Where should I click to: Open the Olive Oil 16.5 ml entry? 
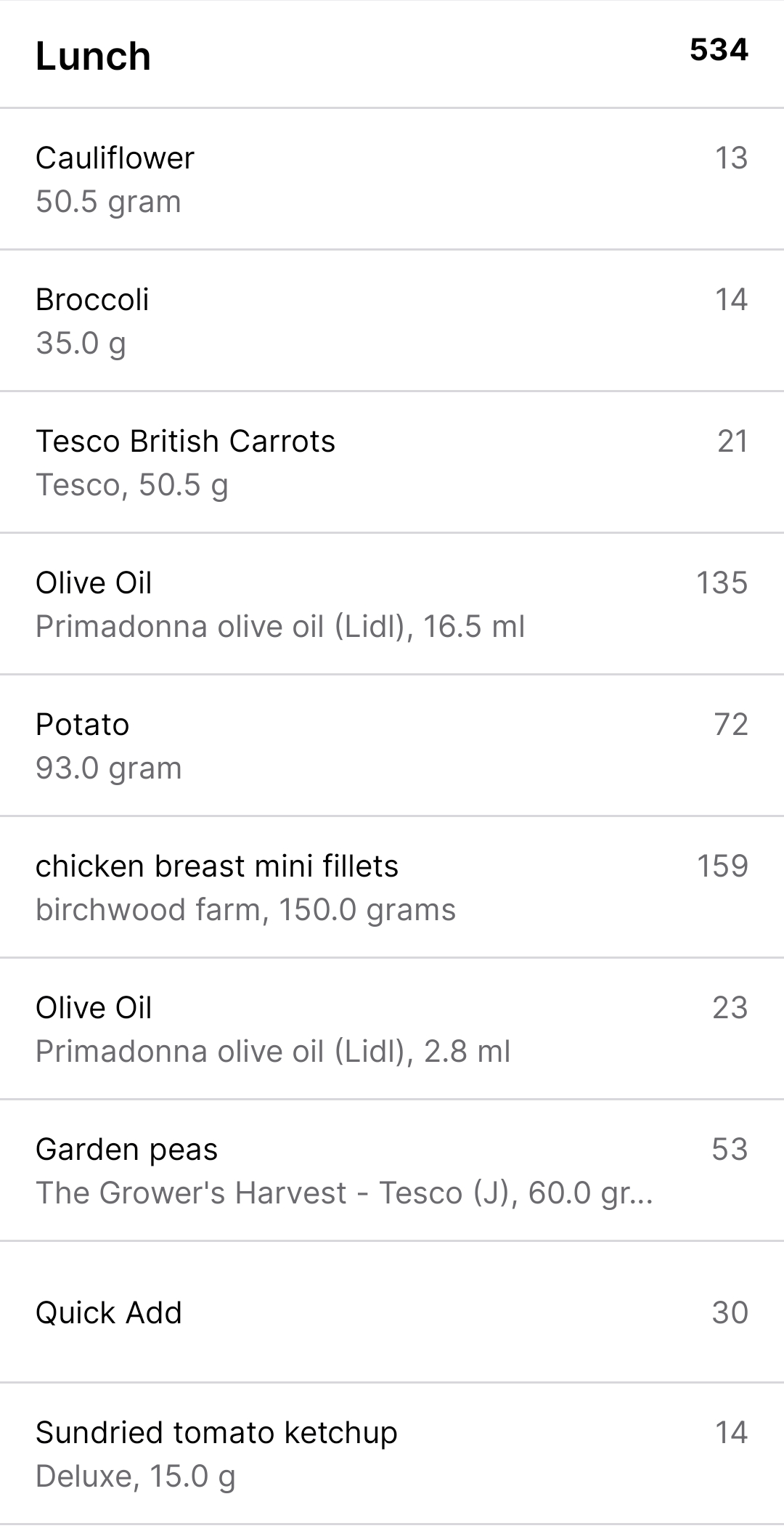point(392,604)
